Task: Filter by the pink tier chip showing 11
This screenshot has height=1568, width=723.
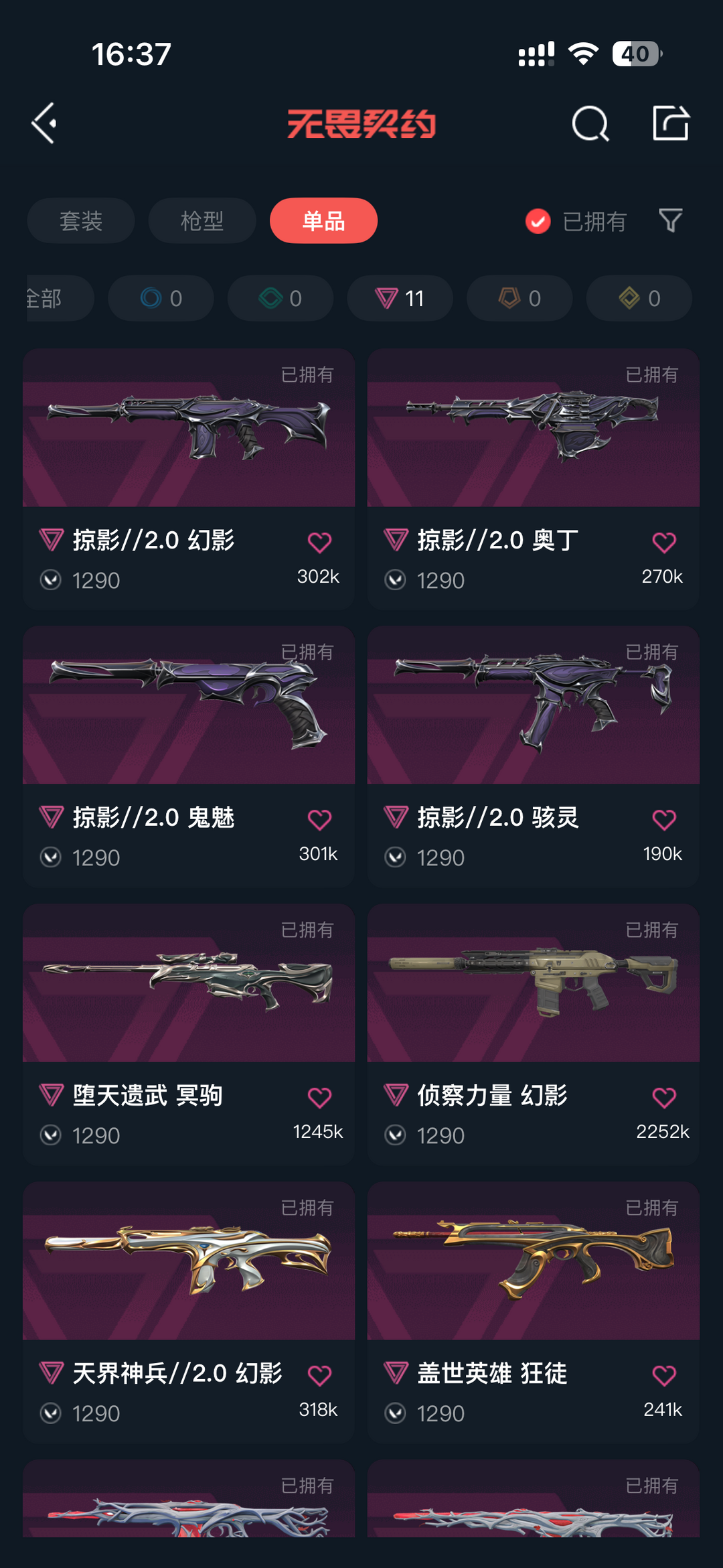Action: (x=400, y=298)
